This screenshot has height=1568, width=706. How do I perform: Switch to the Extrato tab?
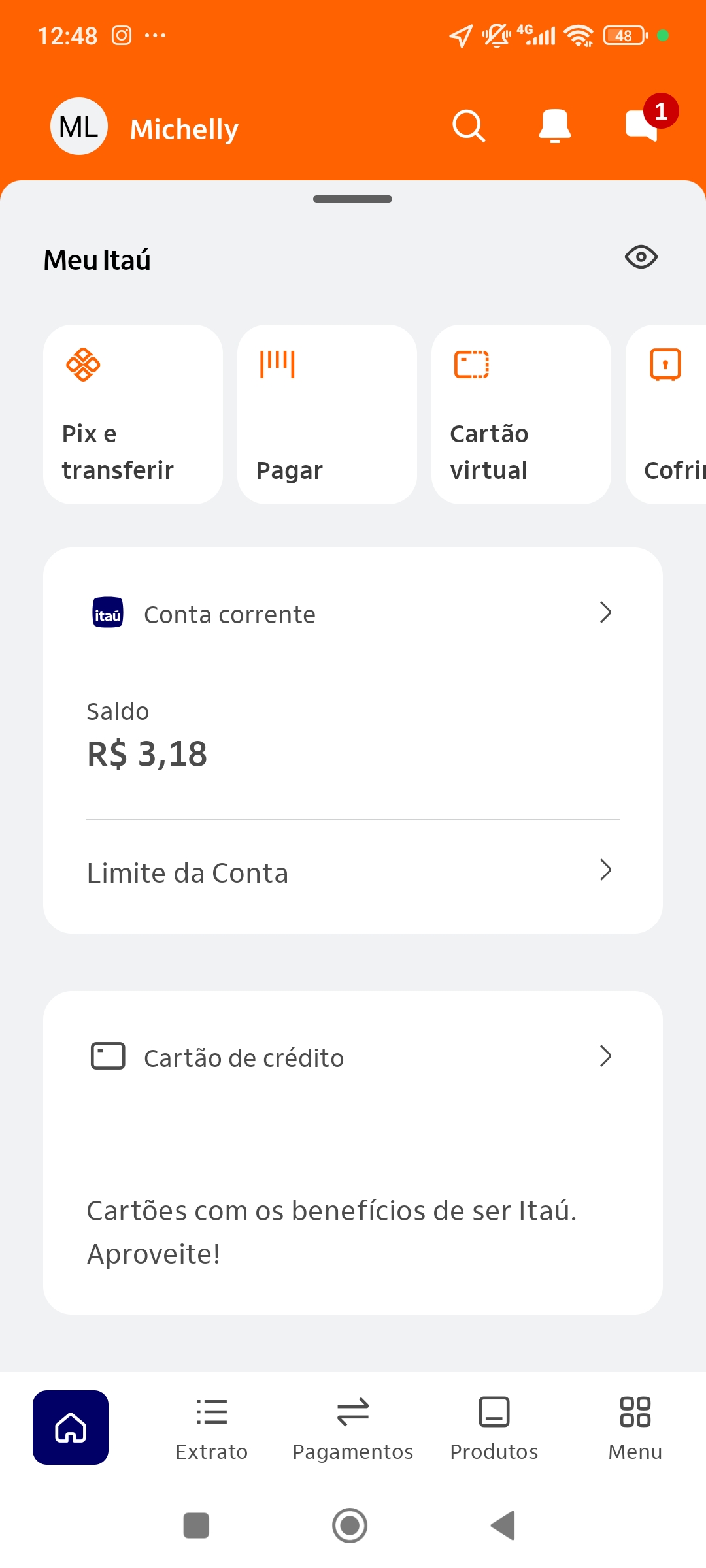(x=212, y=1429)
